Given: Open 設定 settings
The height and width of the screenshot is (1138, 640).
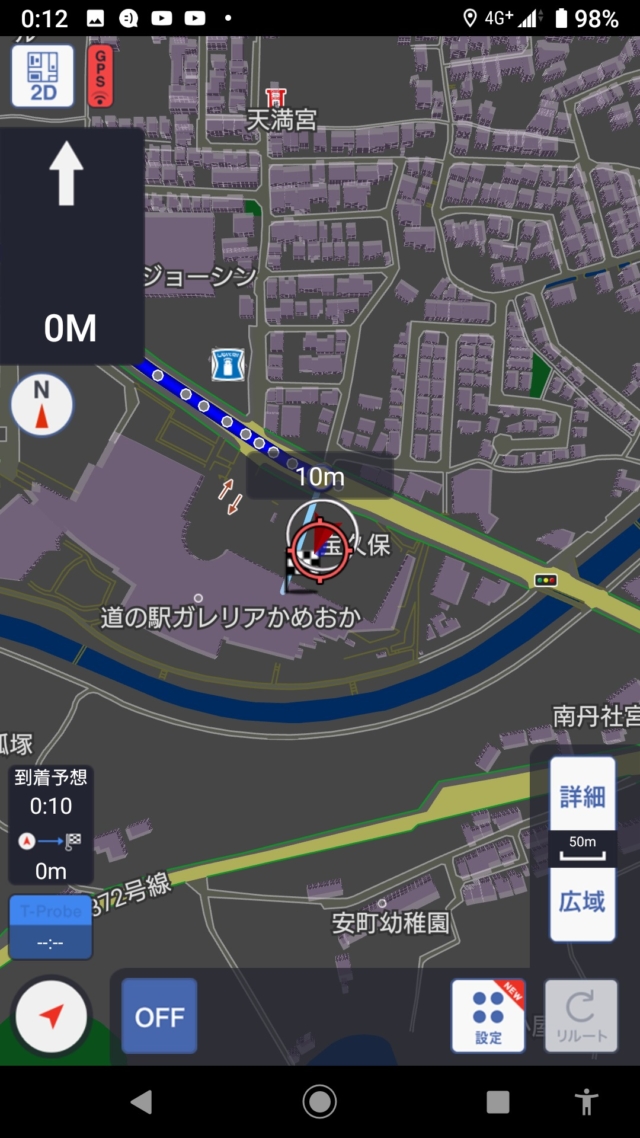Looking at the screenshot, I should click(489, 1015).
